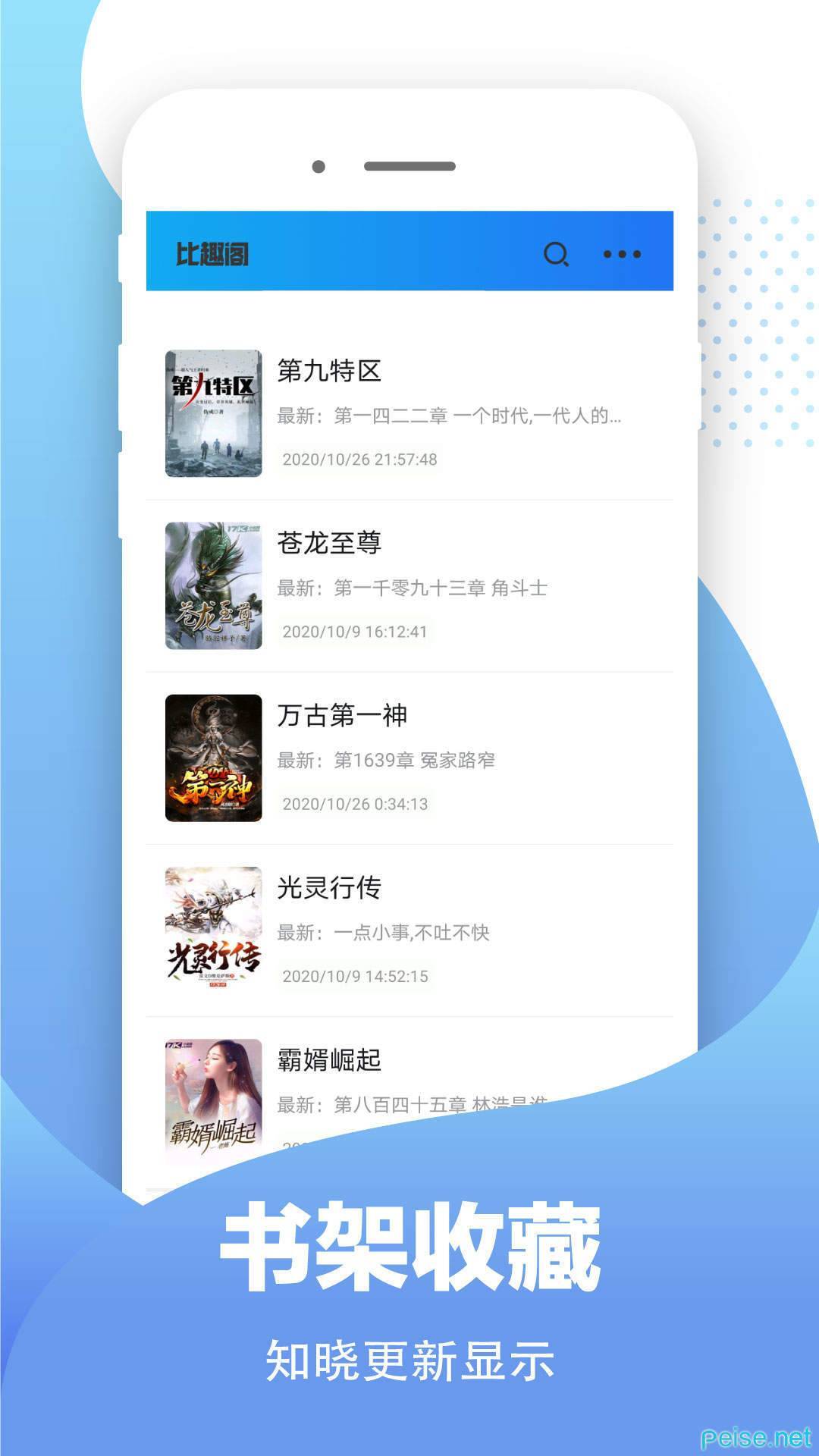Select the 第九特区 book cover
Viewport: 819px width, 1456px height.
[212, 413]
